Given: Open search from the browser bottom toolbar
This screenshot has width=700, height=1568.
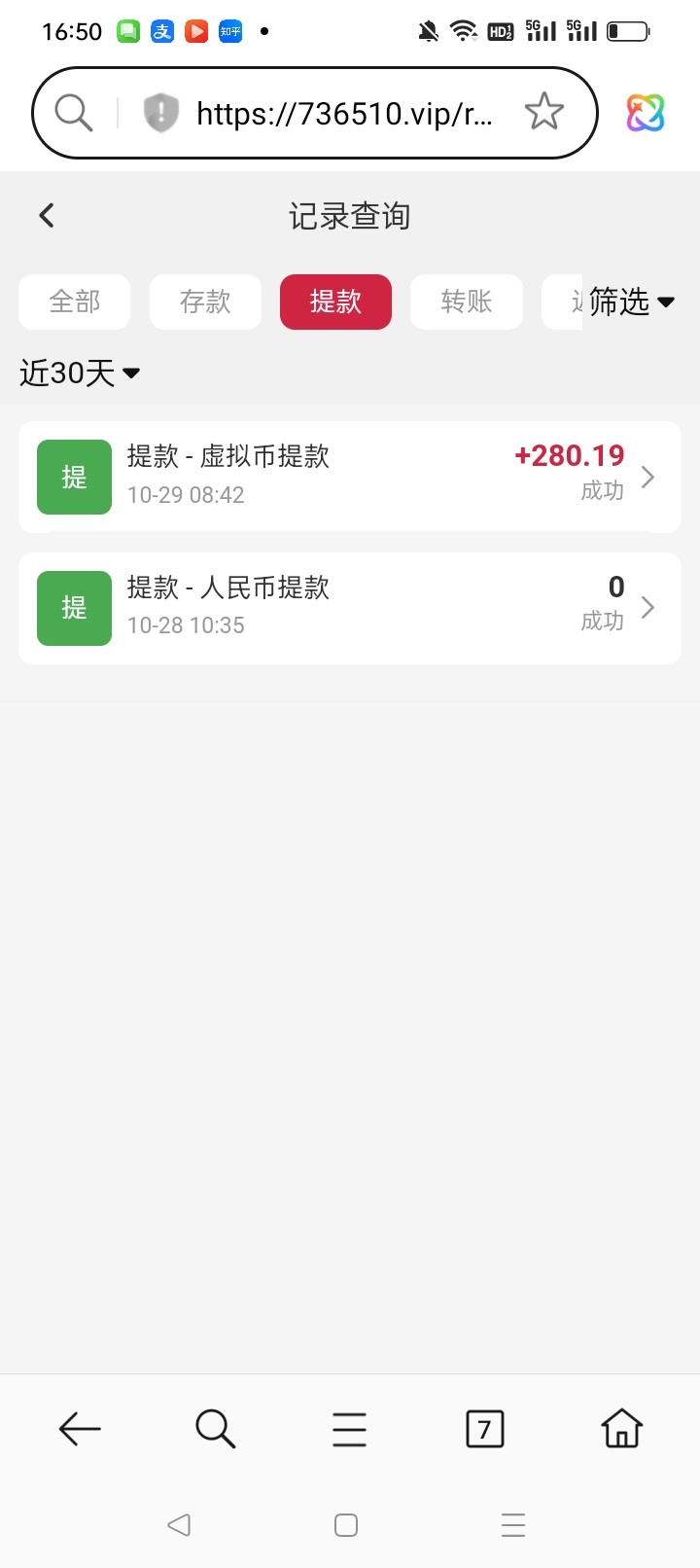Looking at the screenshot, I should [x=215, y=1429].
